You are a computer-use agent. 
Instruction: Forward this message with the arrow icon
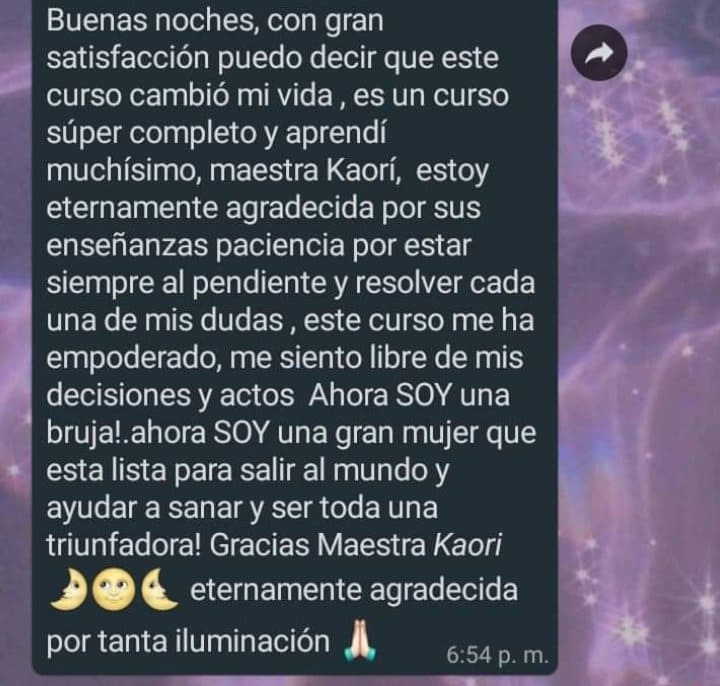[599, 56]
